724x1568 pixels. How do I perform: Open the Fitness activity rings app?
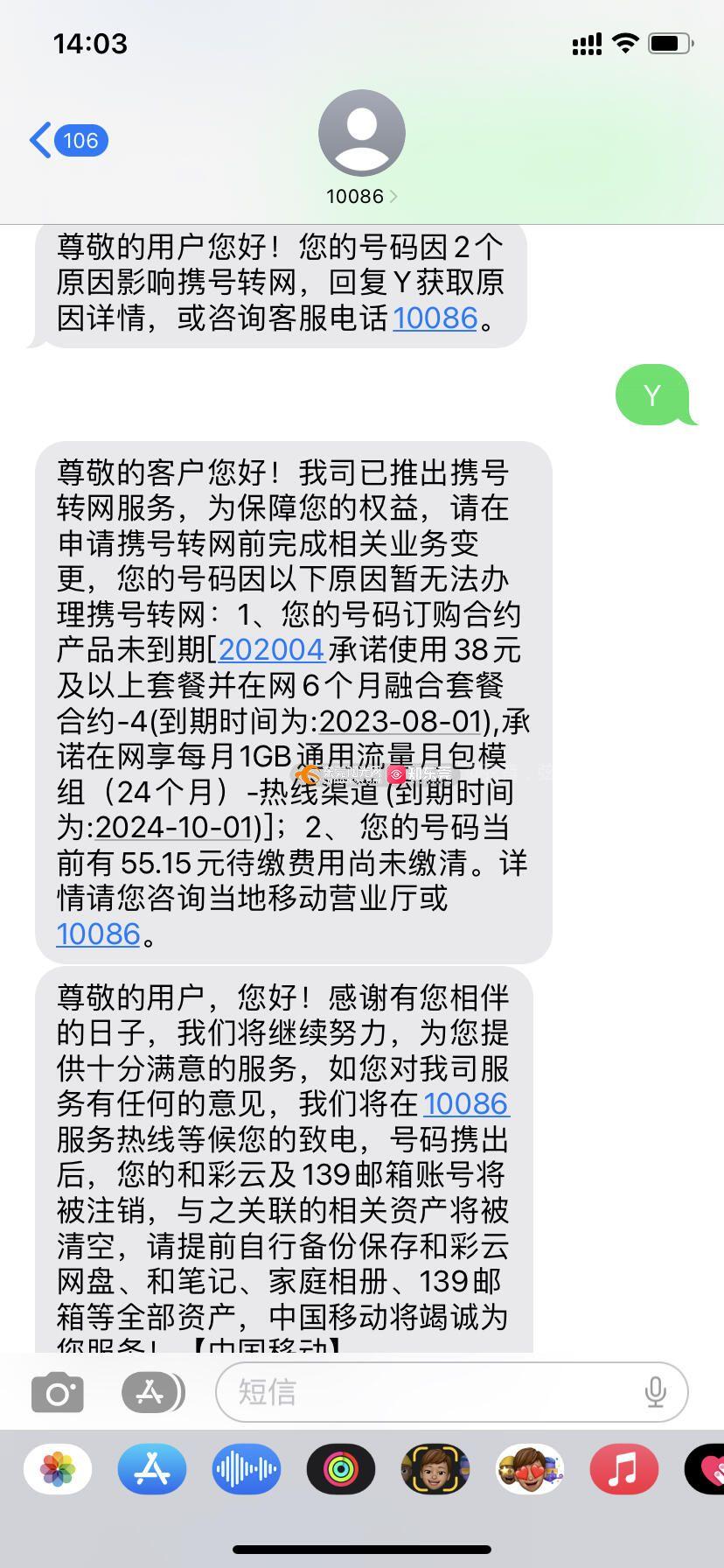coord(341,1469)
